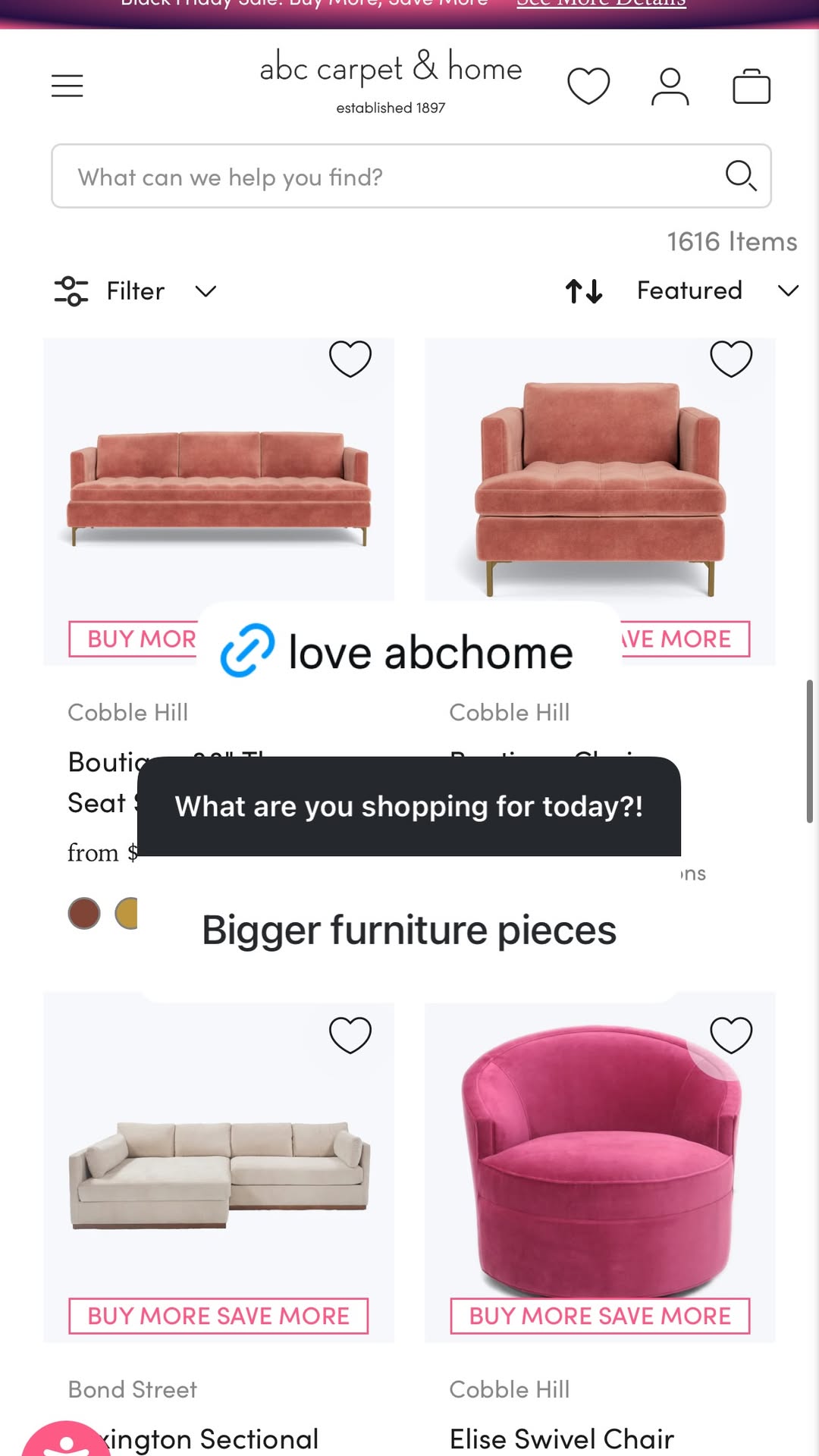This screenshot has height=1456, width=819.
Task: Favorite the Cobble Hill pink sofa
Action: click(x=350, y=358)
